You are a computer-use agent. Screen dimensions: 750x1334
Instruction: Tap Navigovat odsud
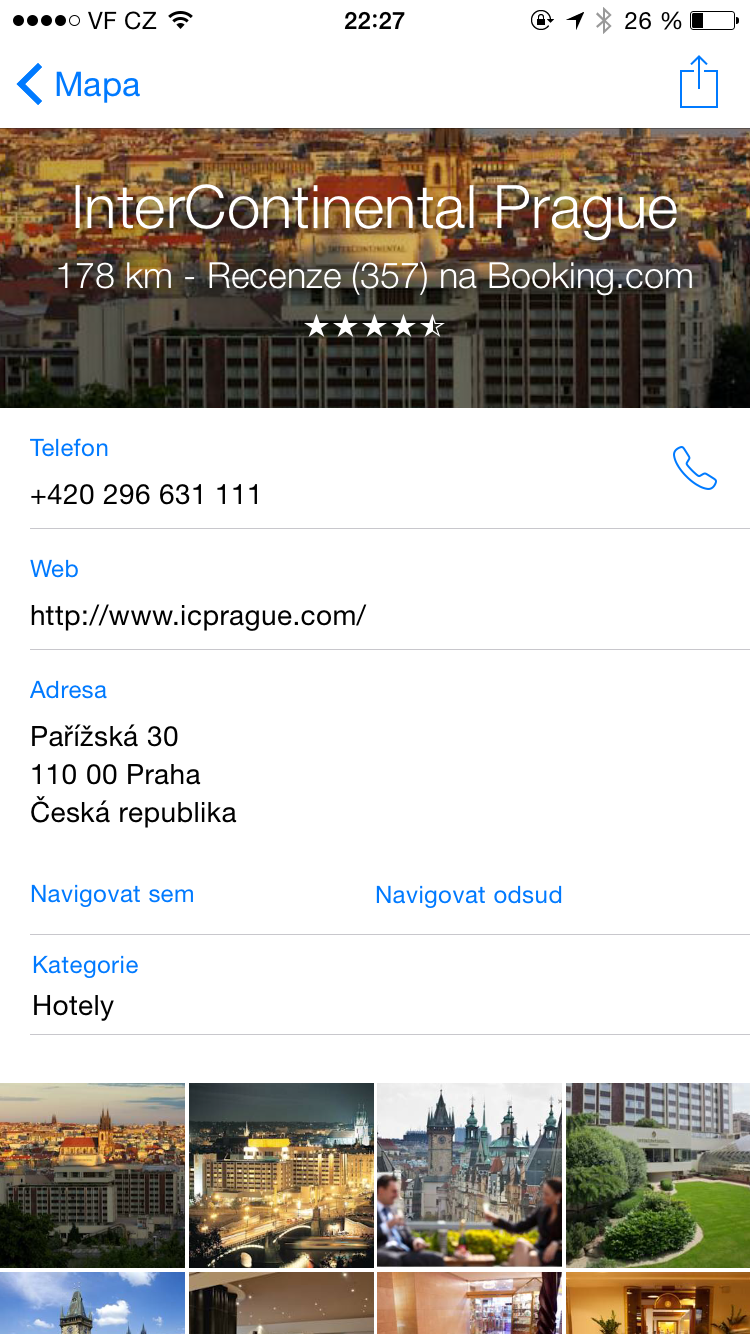(468, 895)
